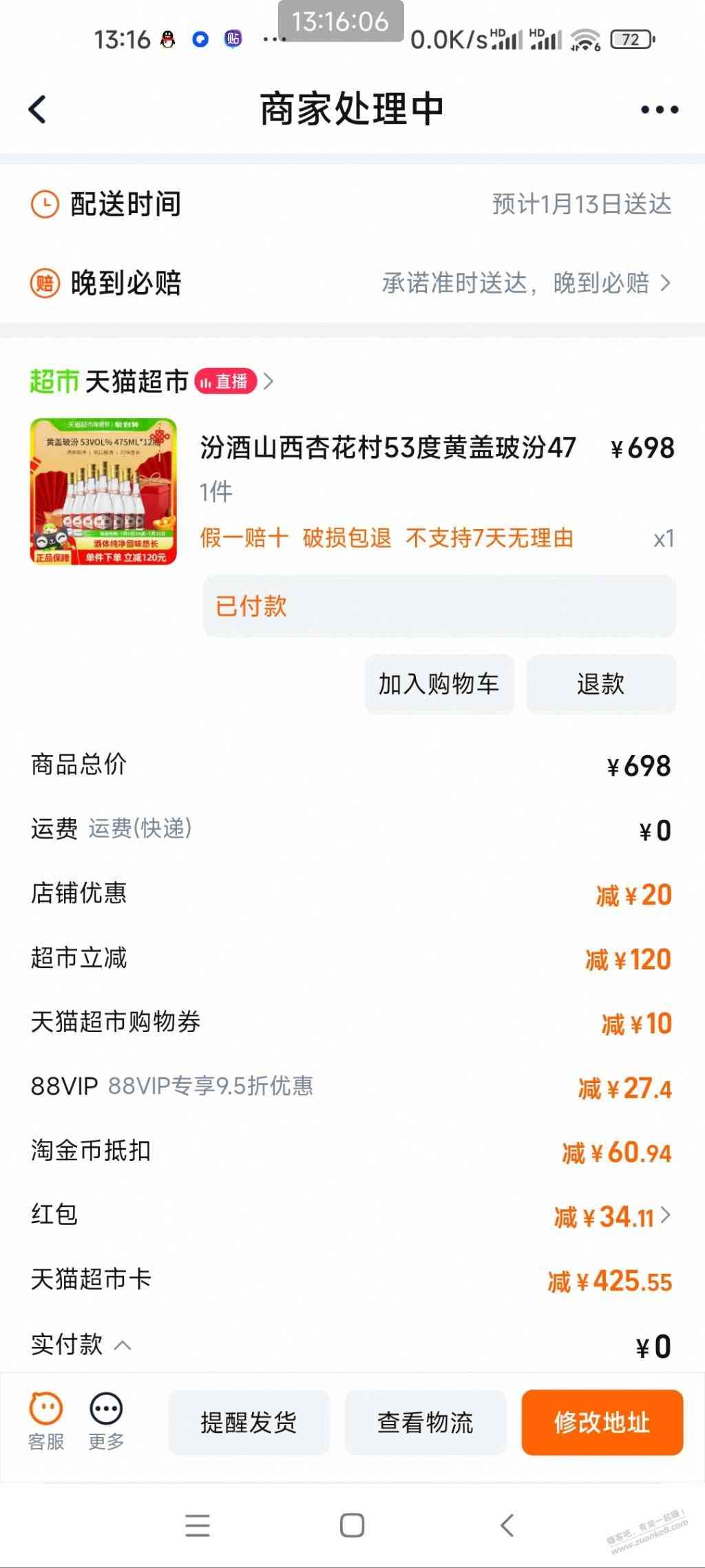Tap the system home button
Screen dimensions: 705x1568
(x=352, y=1525)
